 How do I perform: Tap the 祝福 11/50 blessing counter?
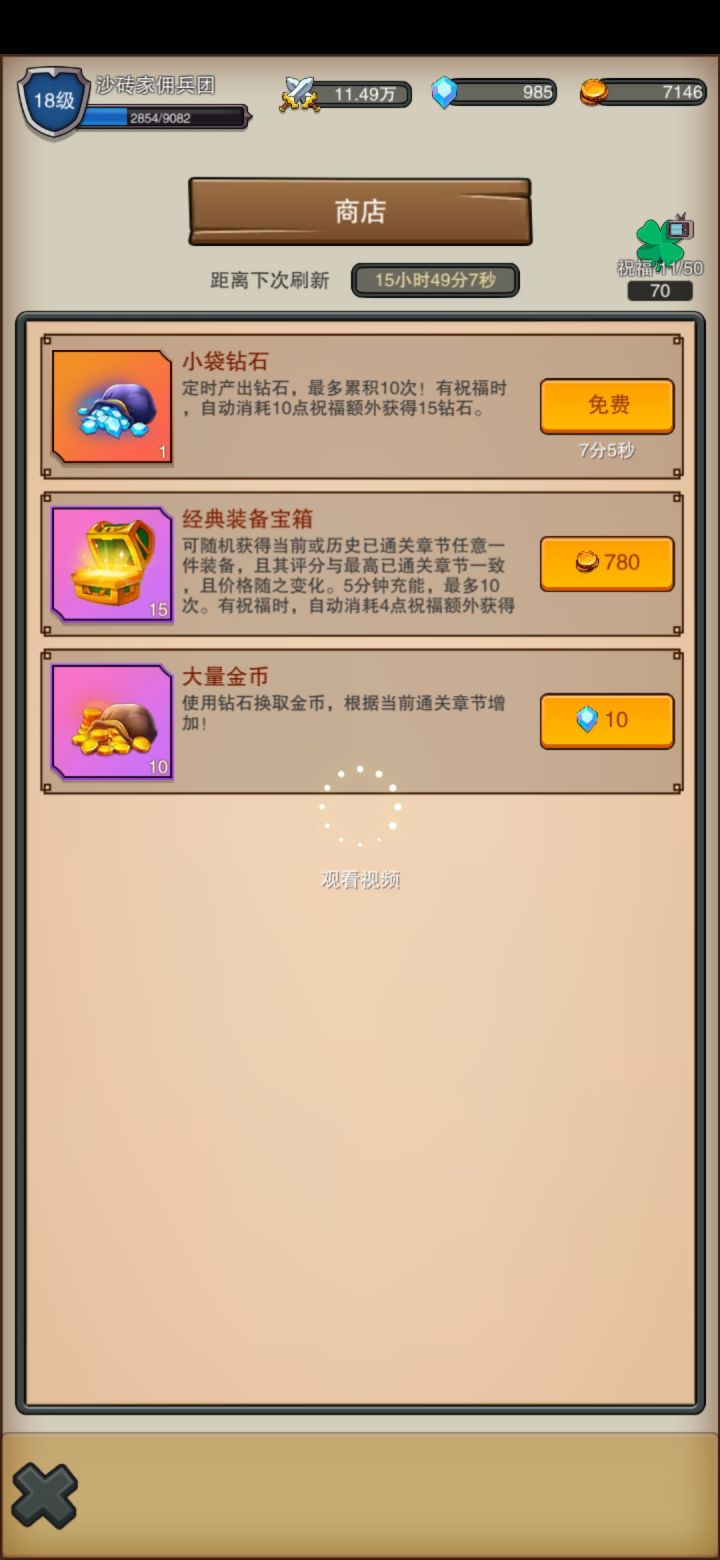659,266
